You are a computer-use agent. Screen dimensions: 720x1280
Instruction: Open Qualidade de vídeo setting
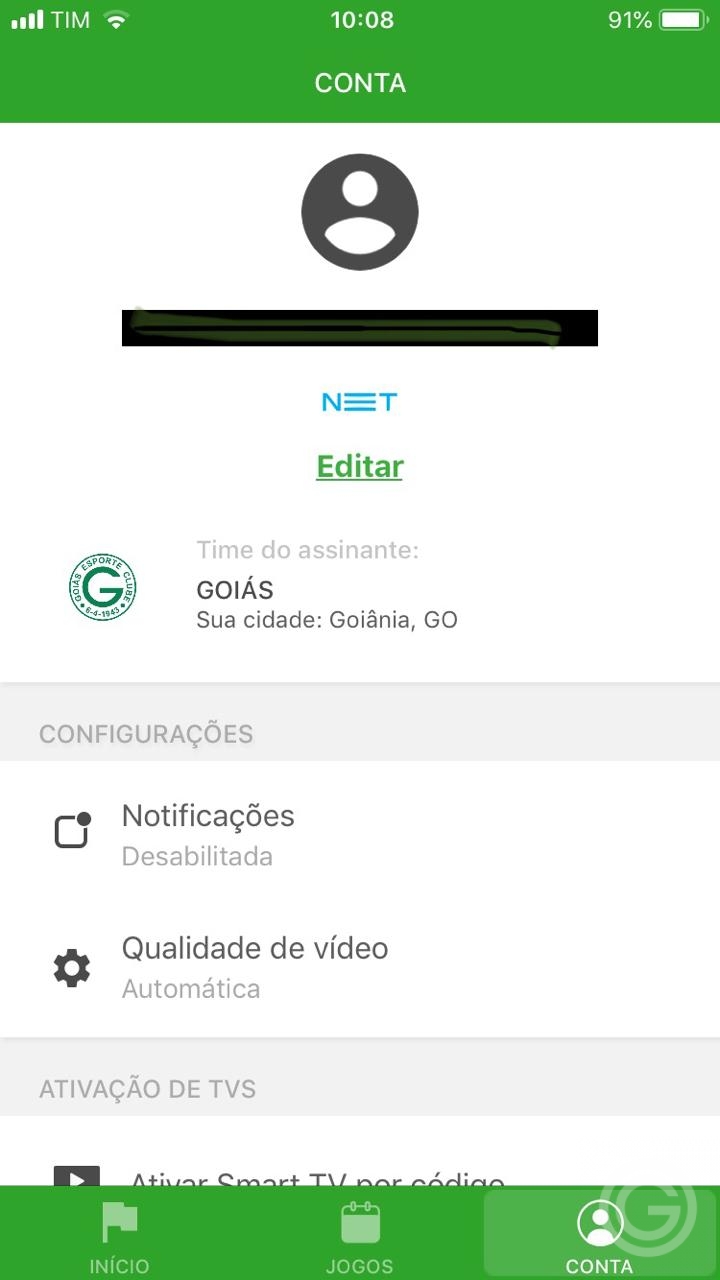(360, 967)
